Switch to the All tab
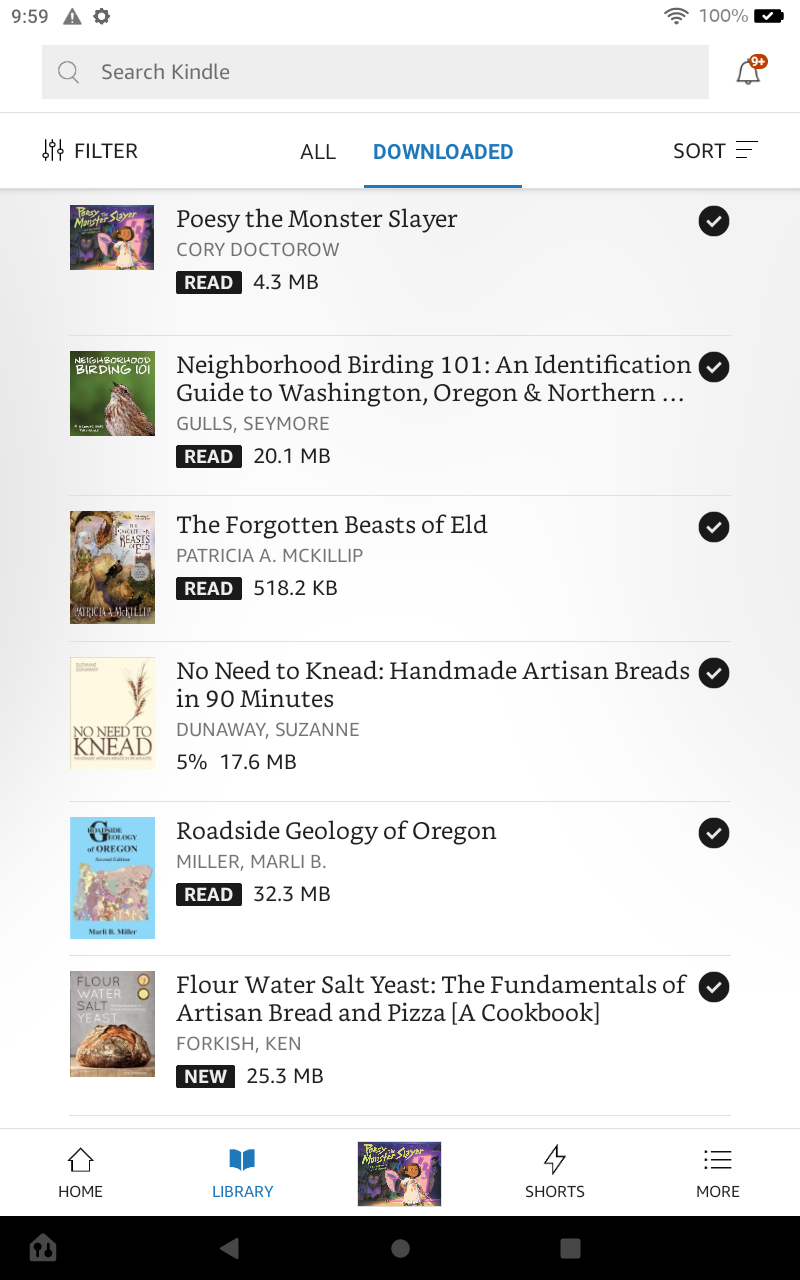 317,151
